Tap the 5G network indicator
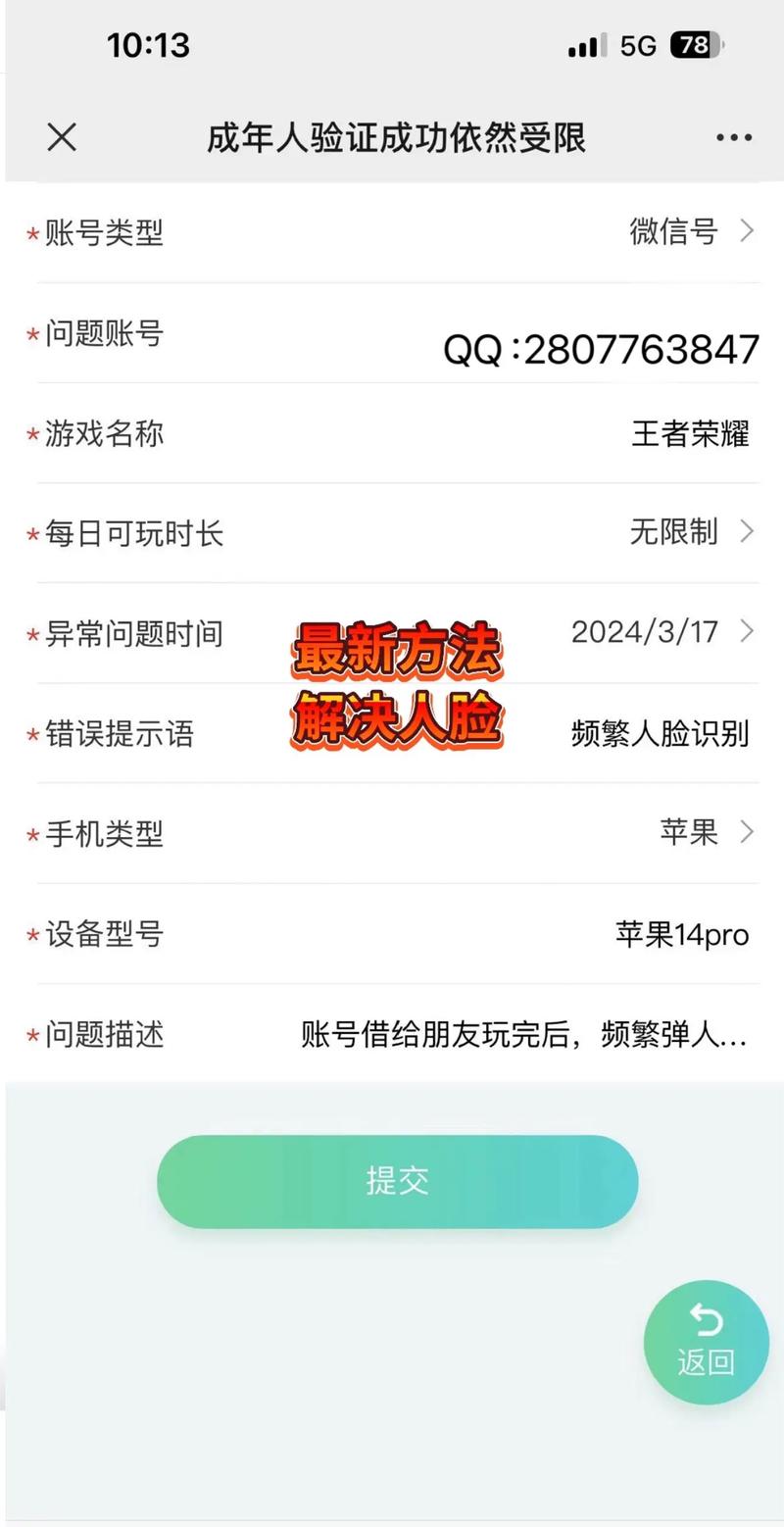Screen dimensions: 784x1527 click(637, 45)
